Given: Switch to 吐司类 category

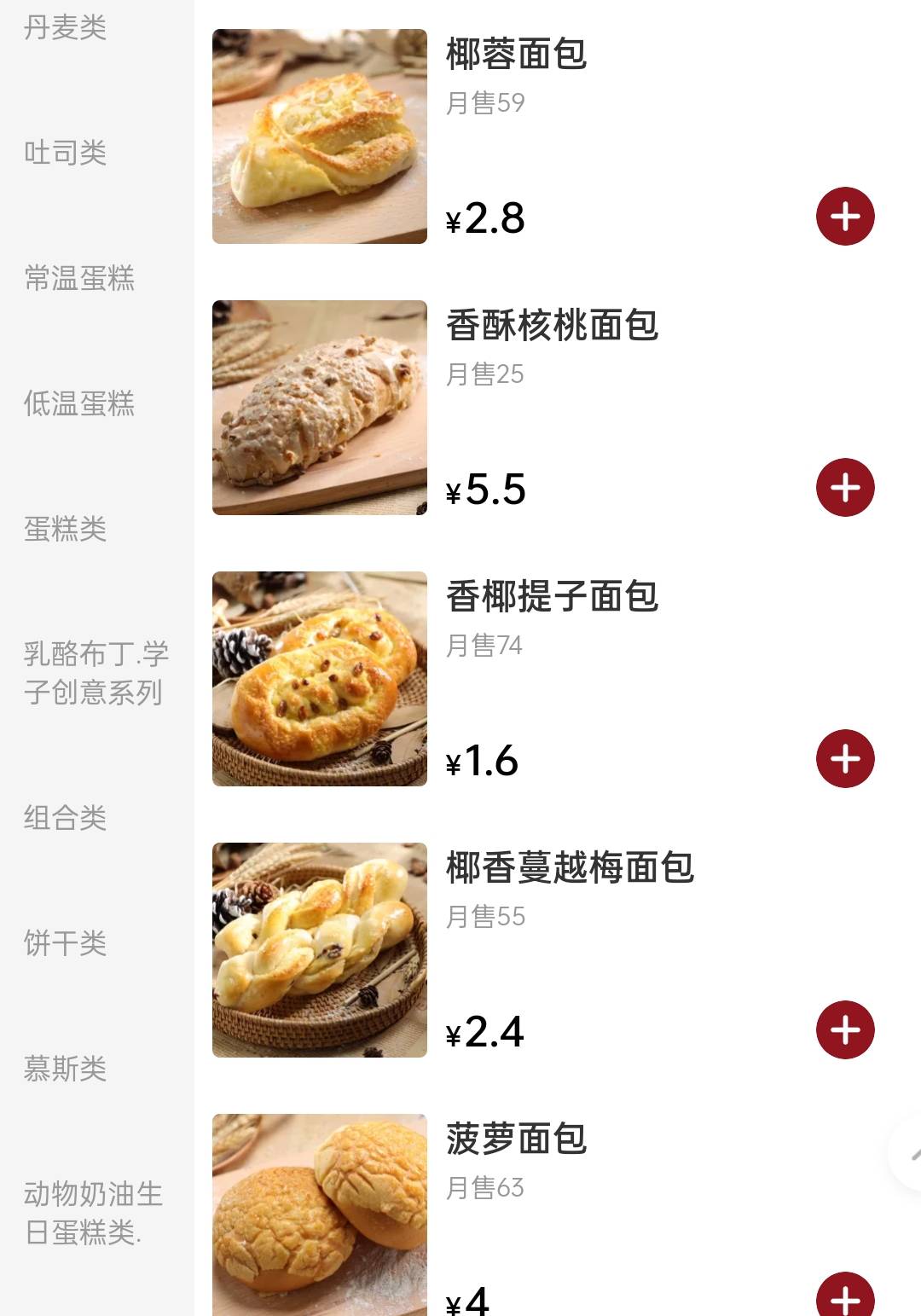Looking at the screenshot, I should click(x=64, y=154).
